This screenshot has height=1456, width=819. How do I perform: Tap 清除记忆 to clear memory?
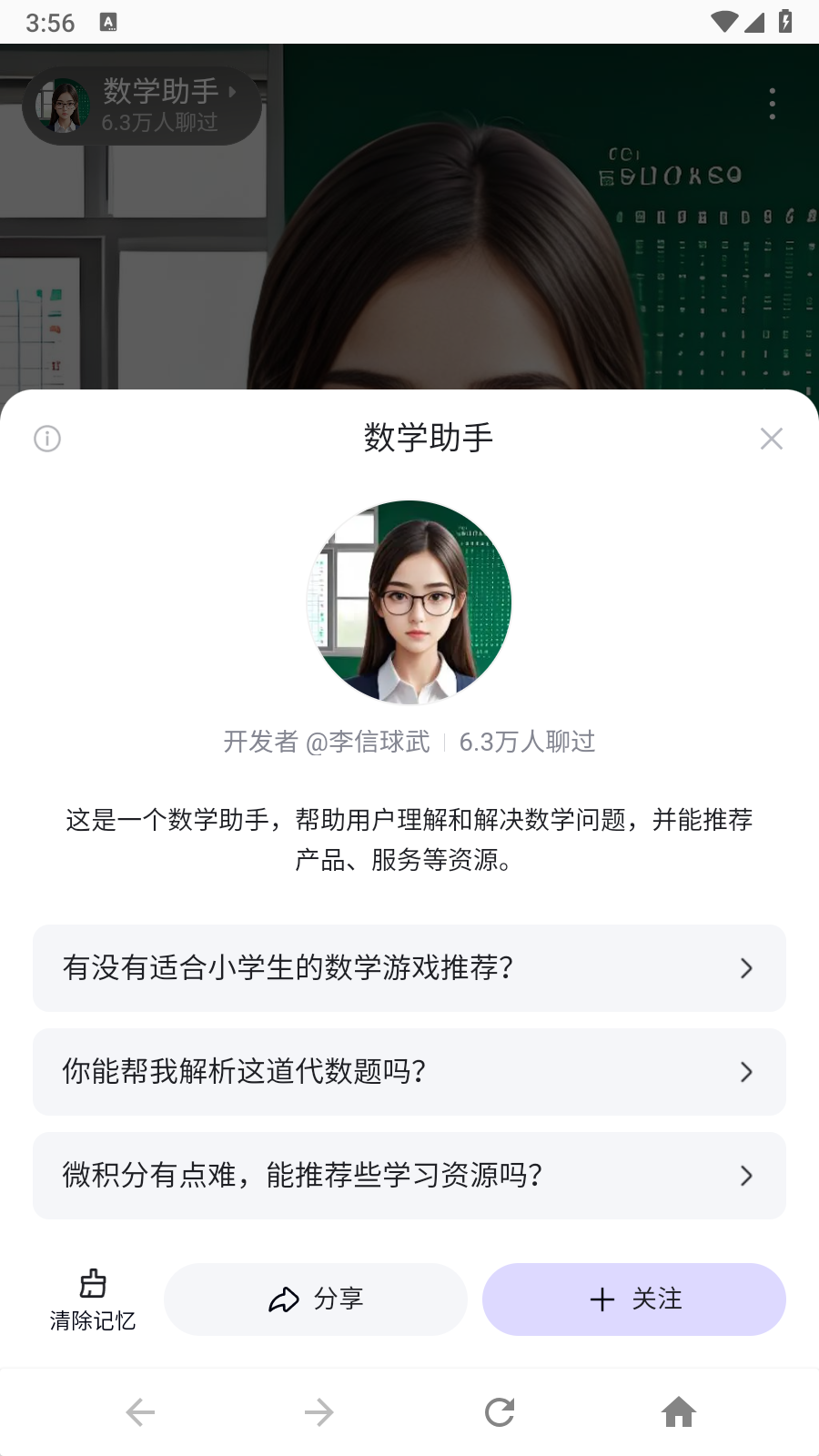[x=93, y=1299]
